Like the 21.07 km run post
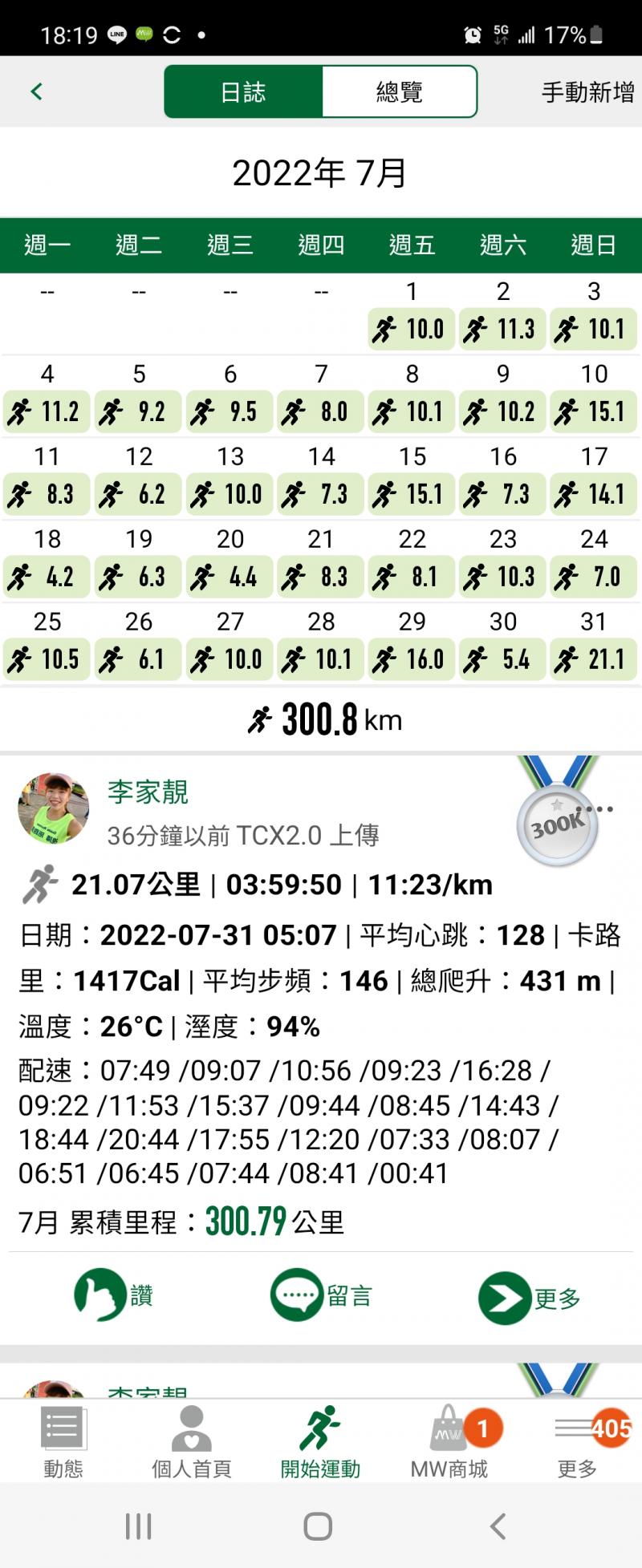Screen dimensions: 642x1568 113,1295
